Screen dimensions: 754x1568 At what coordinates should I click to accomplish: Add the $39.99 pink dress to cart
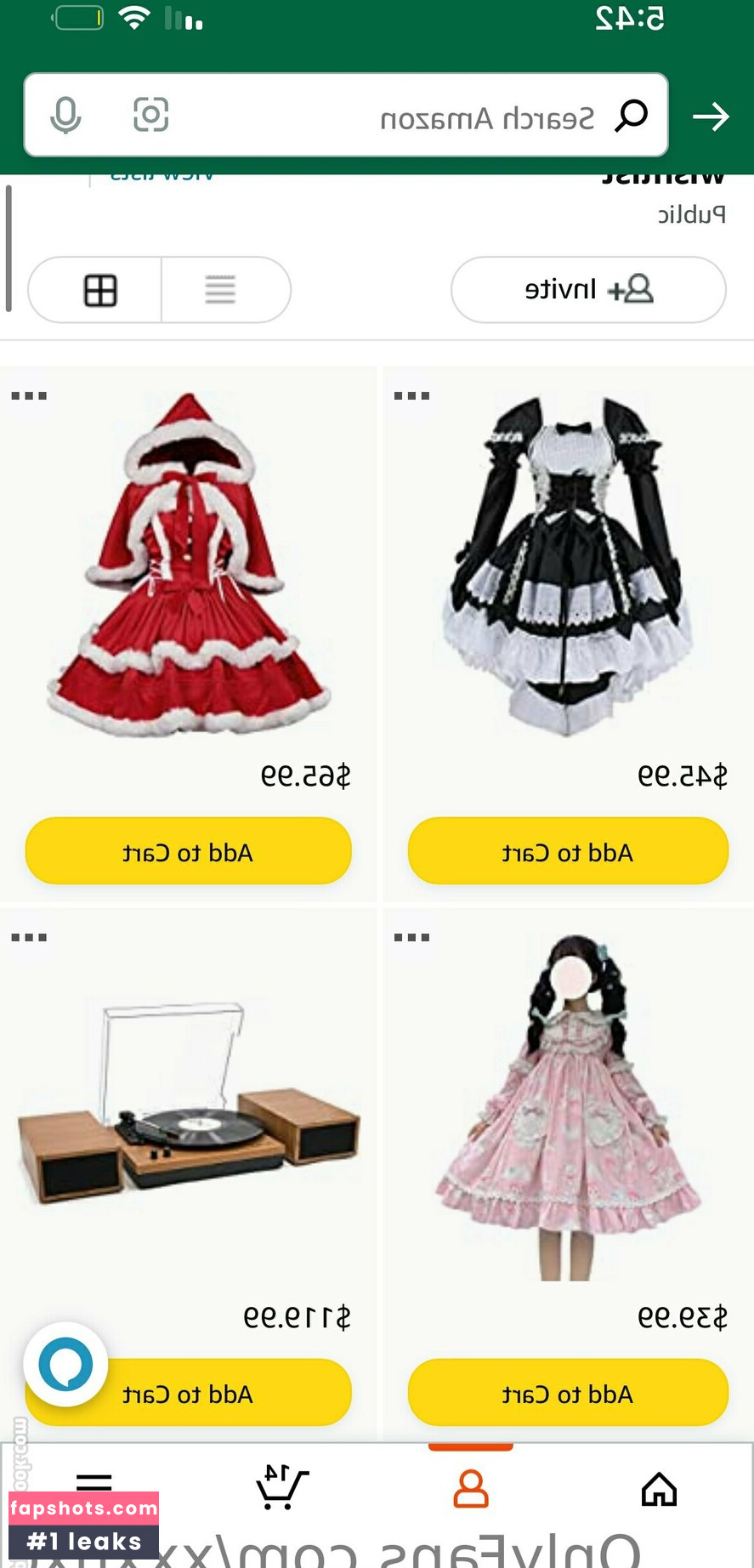pos(568,1394)
